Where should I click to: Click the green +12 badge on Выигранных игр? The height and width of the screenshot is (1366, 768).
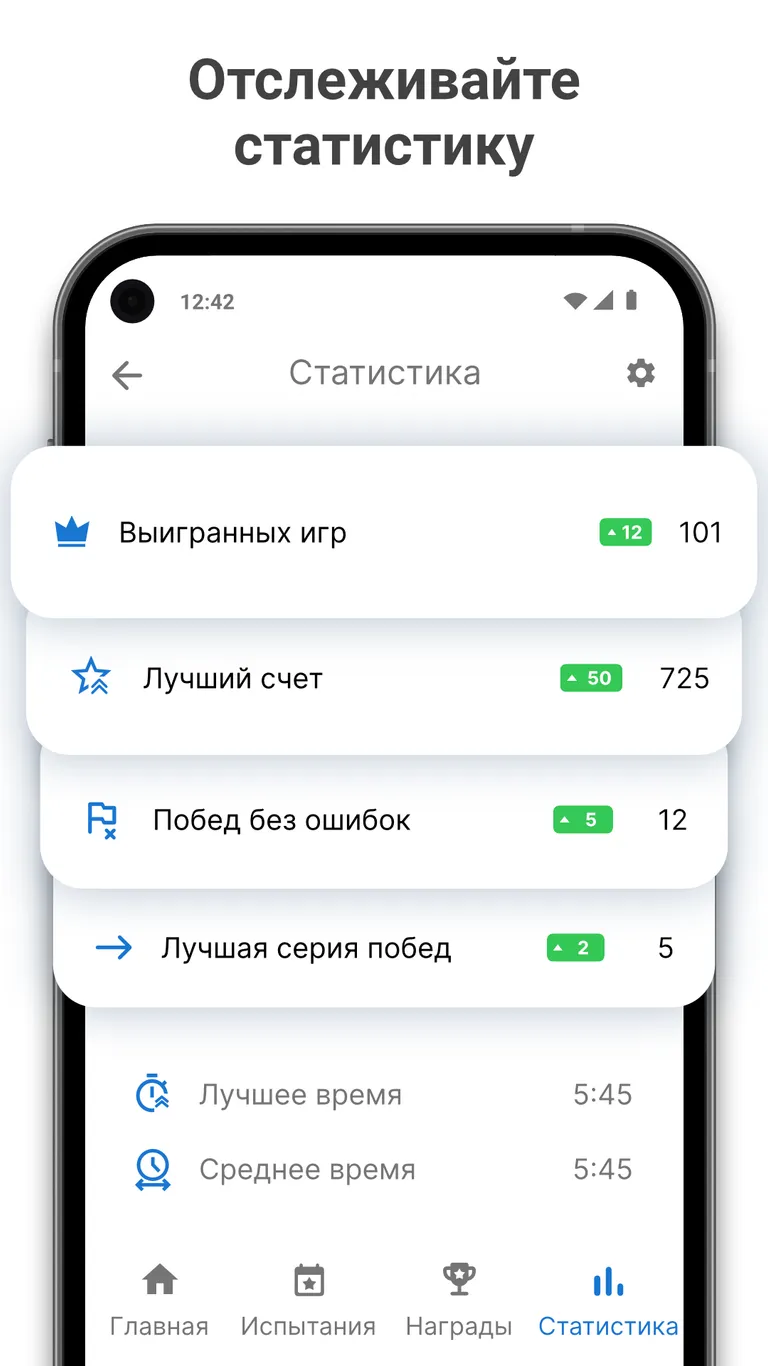624,532
